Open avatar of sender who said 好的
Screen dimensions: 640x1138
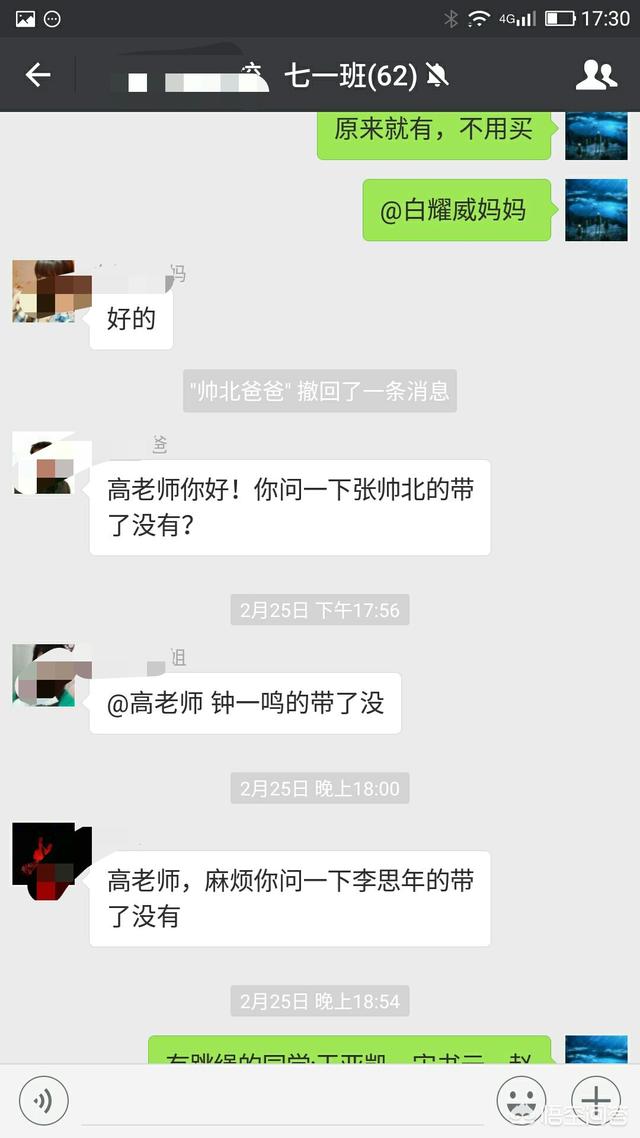44,291
